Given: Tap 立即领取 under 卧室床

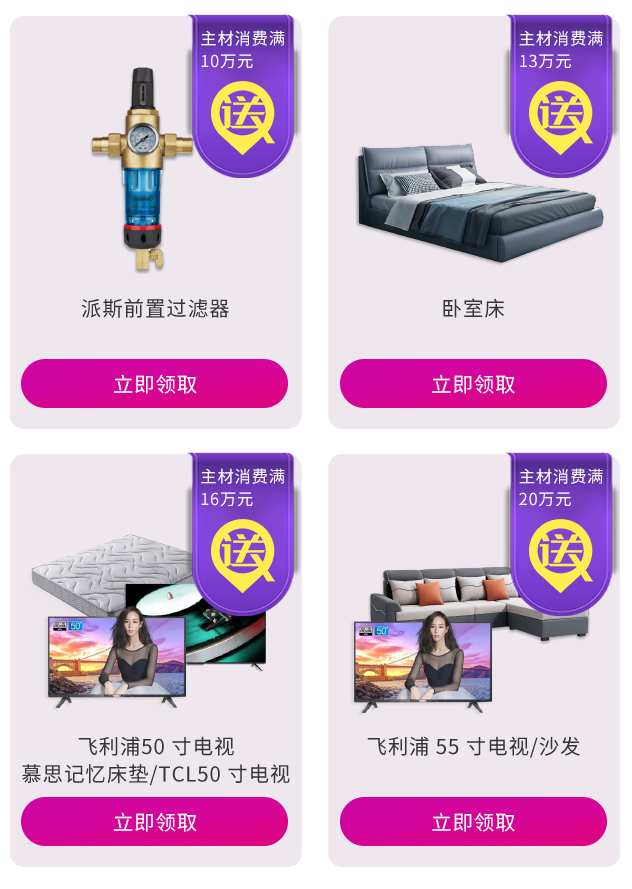Looking at the screenshot, I should pyautogui.click(x=473, y=384).
